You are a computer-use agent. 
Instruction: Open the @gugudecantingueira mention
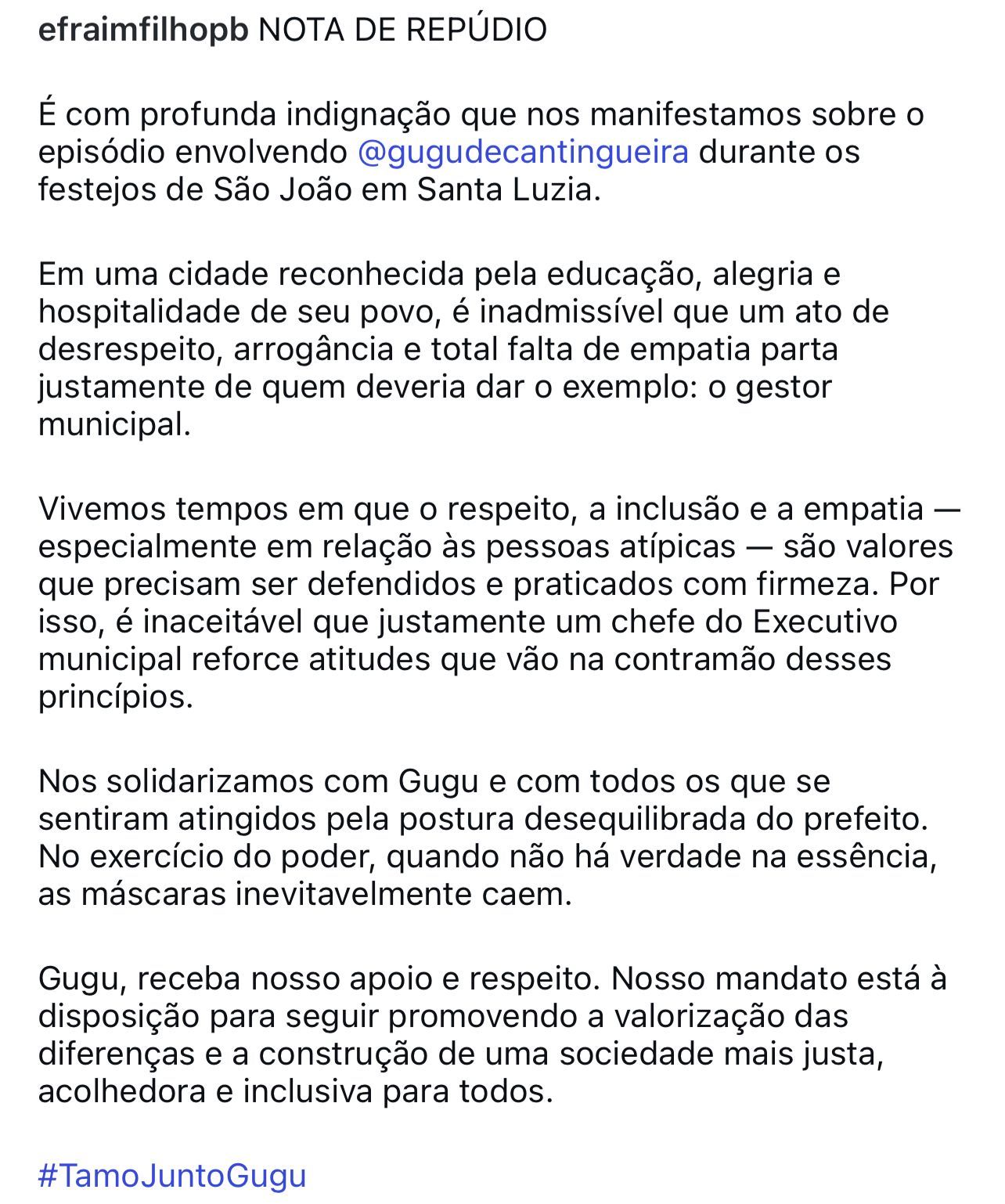522,151
